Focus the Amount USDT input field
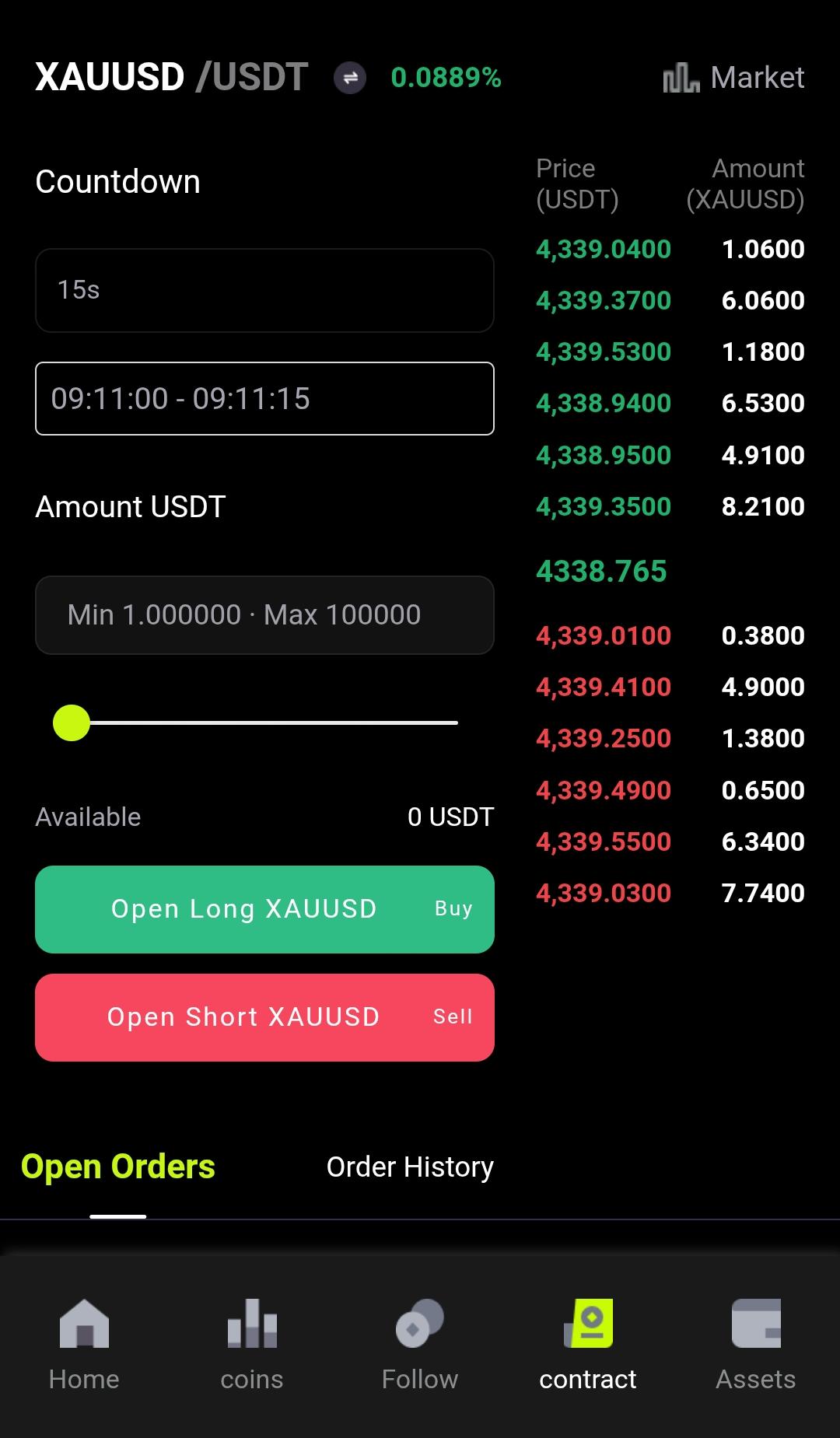Screen dimensions: 840x1438 (264, 614)
